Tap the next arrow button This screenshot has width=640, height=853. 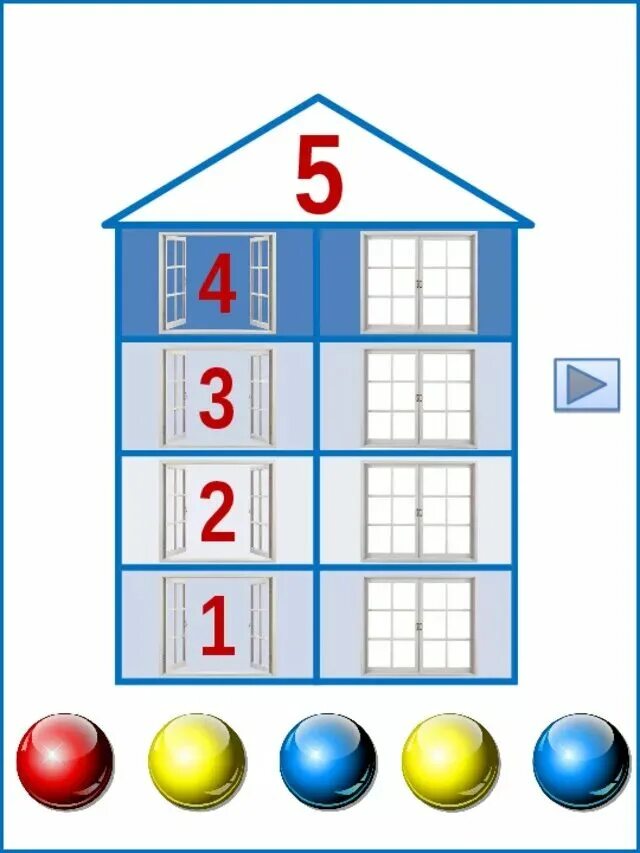click(x=587, y=385)
